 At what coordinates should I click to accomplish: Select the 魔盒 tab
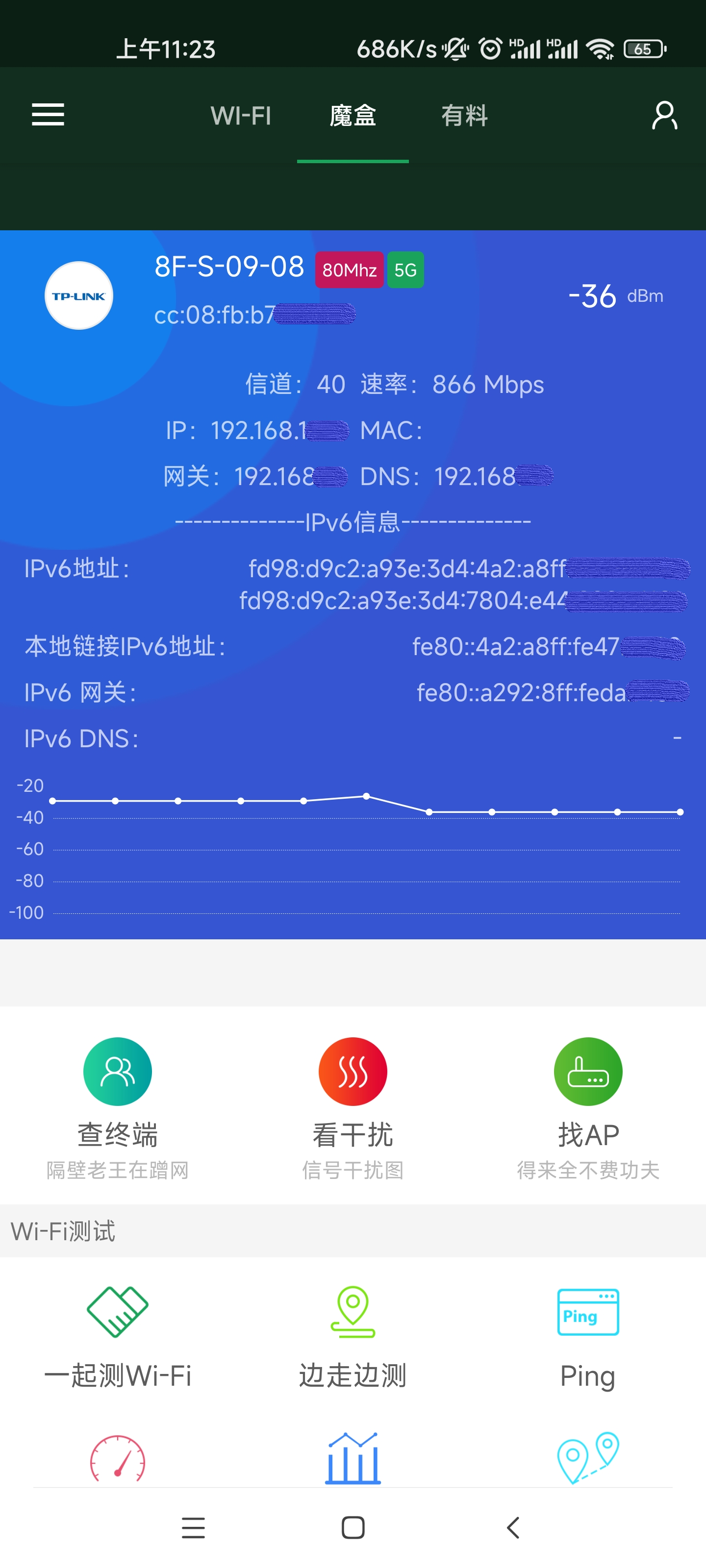click(353, 116)
